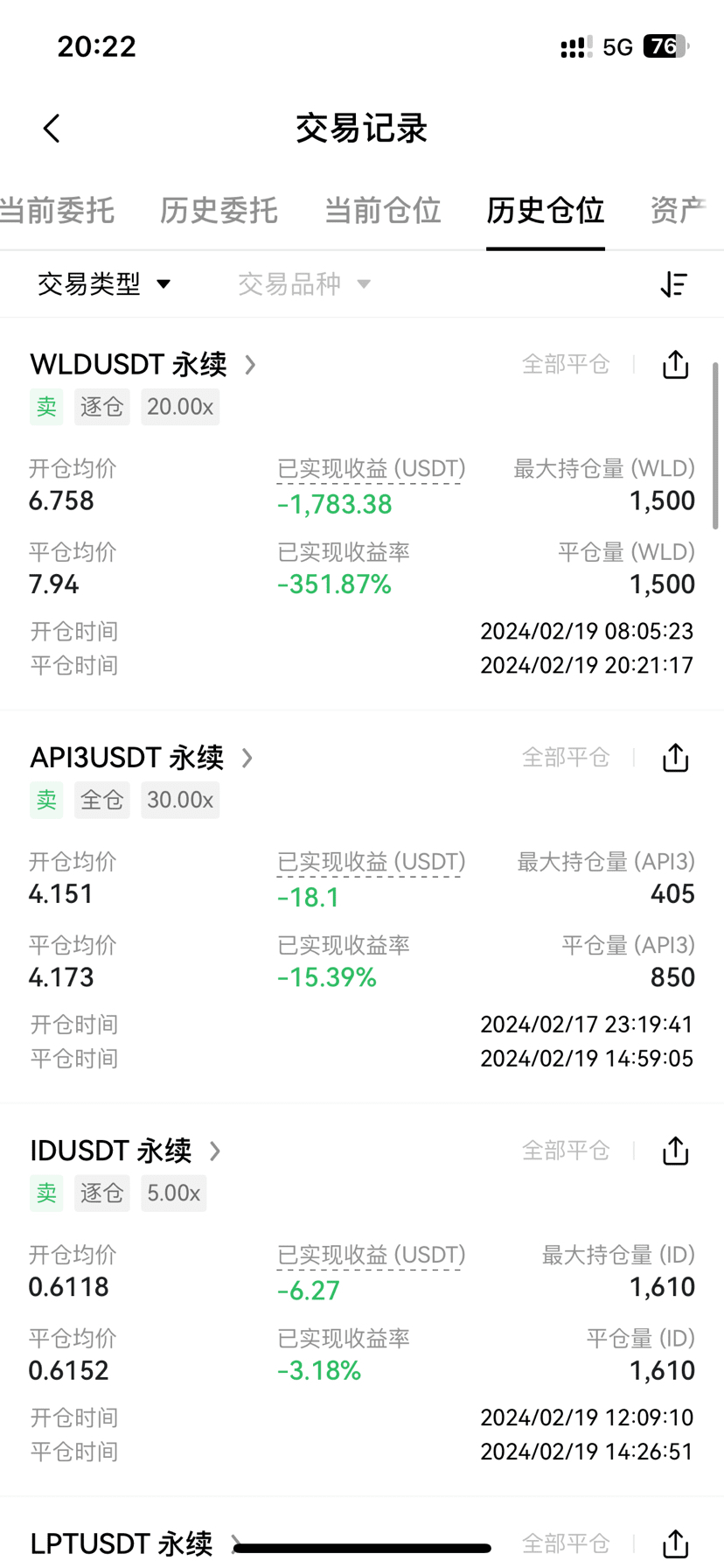Open API3USDT 永续 contract details

point(141,758)
